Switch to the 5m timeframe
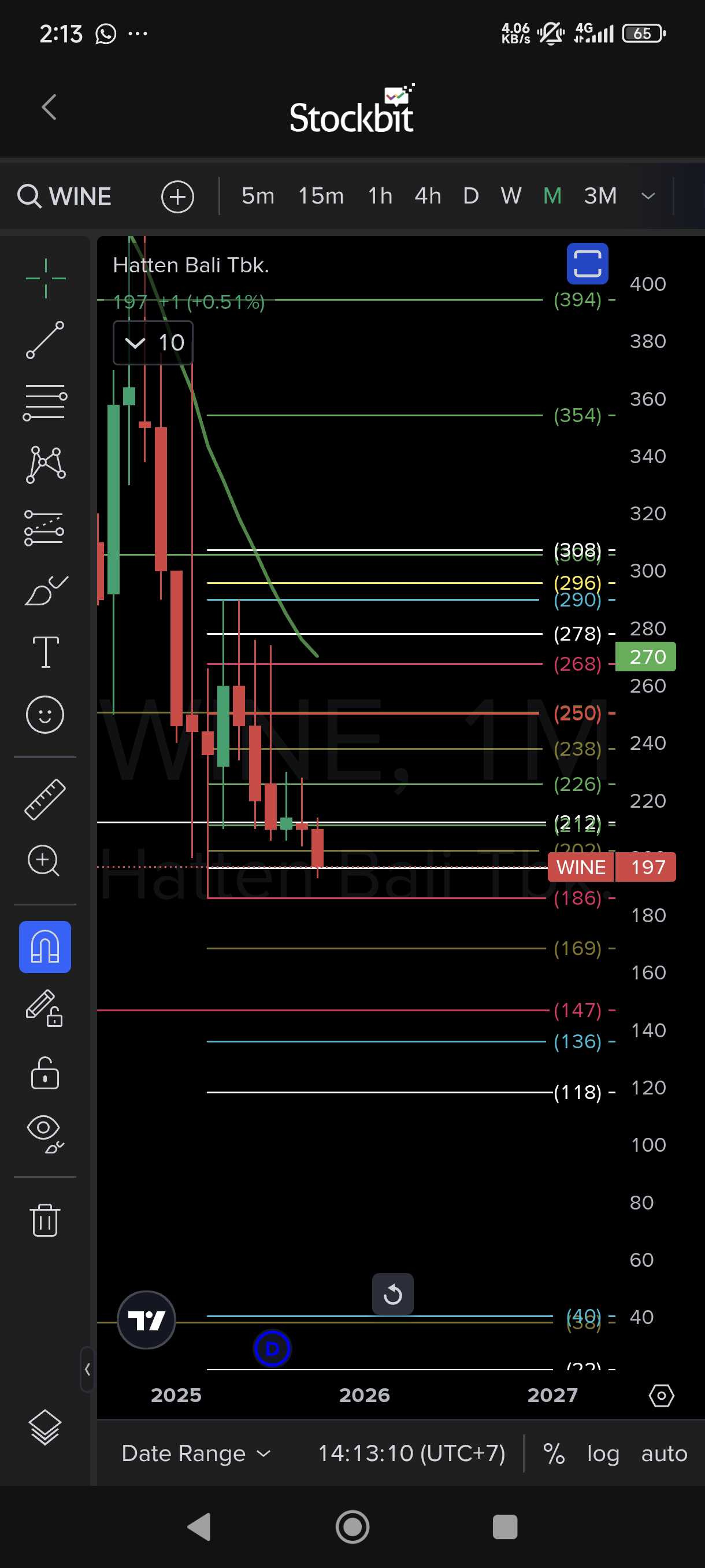Image resolution: width=705 pixels, height=1568 pixels. coord(257,196)
